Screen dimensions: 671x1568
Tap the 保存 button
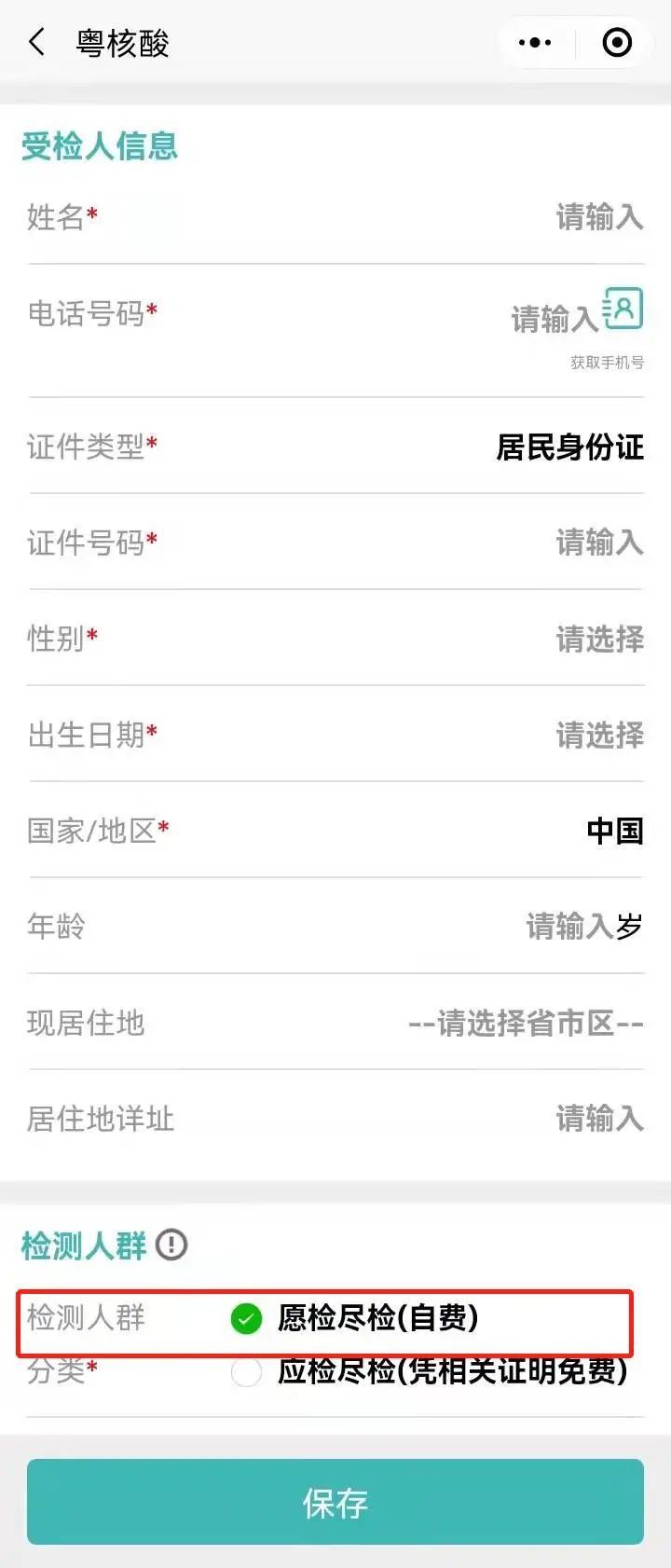(335, 1502)
